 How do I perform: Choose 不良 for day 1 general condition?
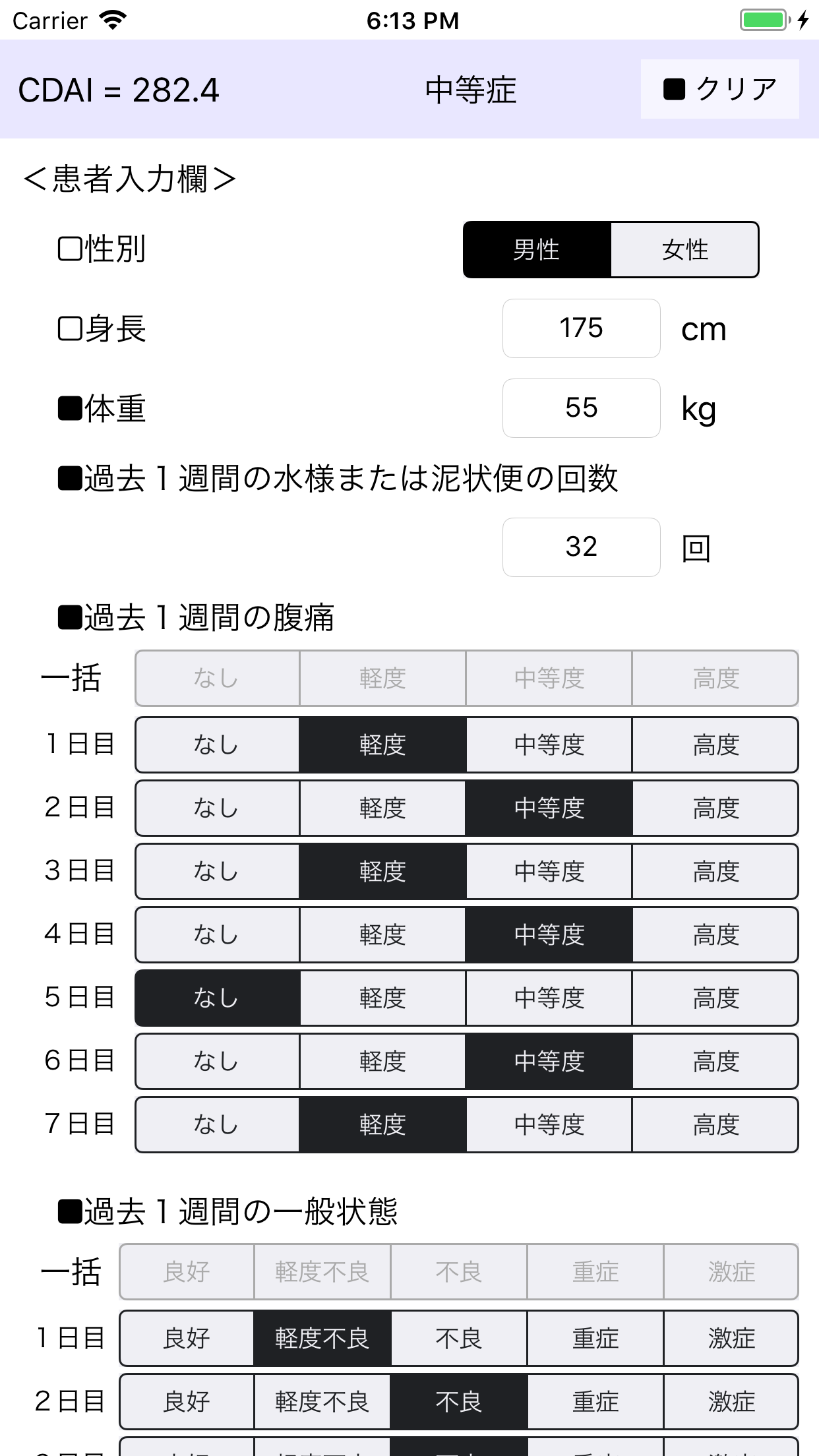[x=459, y=1339]
